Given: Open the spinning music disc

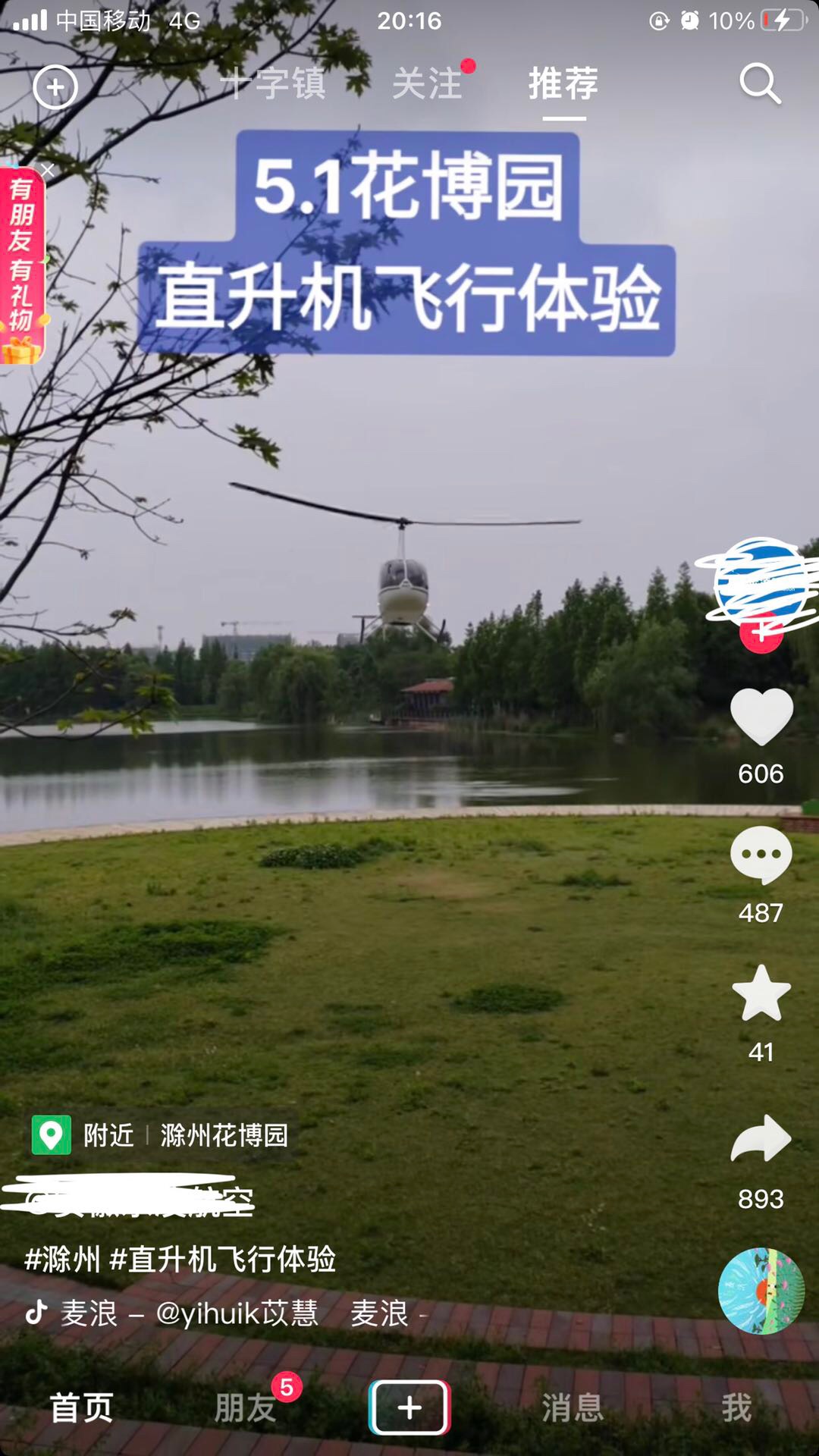Looking at the screenshot, I should point(761,1291).
